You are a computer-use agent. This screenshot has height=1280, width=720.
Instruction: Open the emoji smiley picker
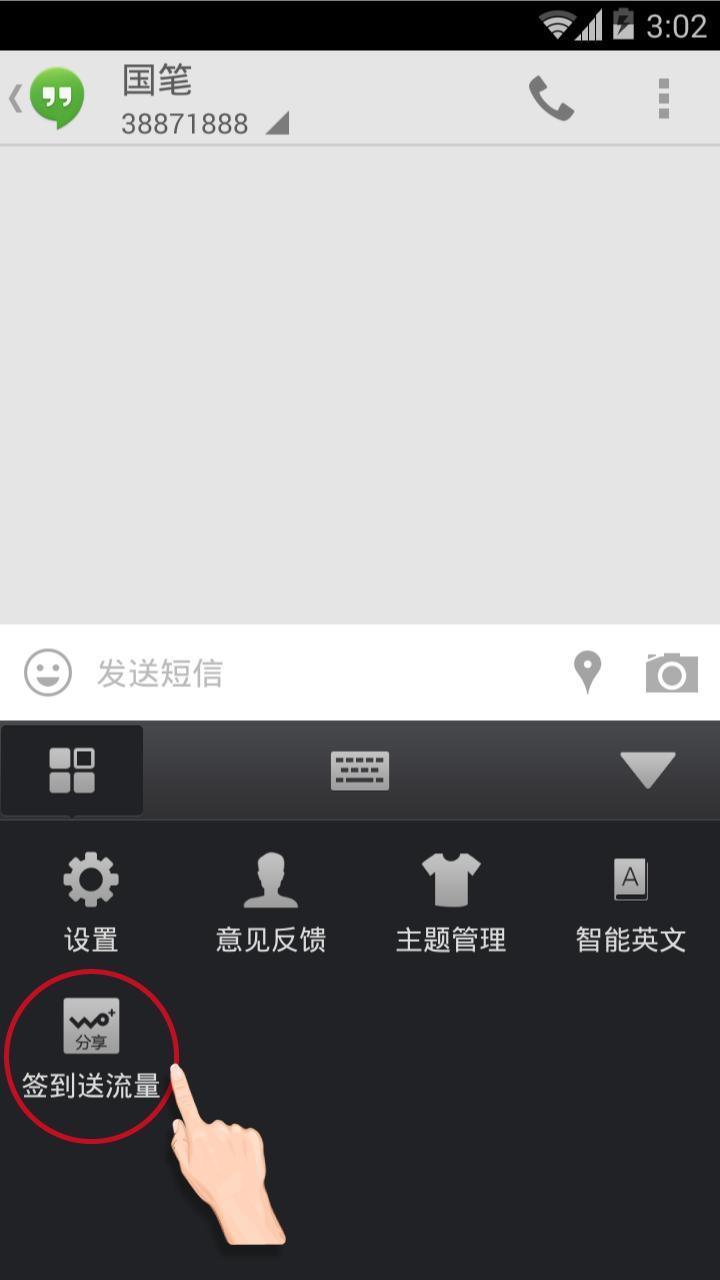coord(45,672)
